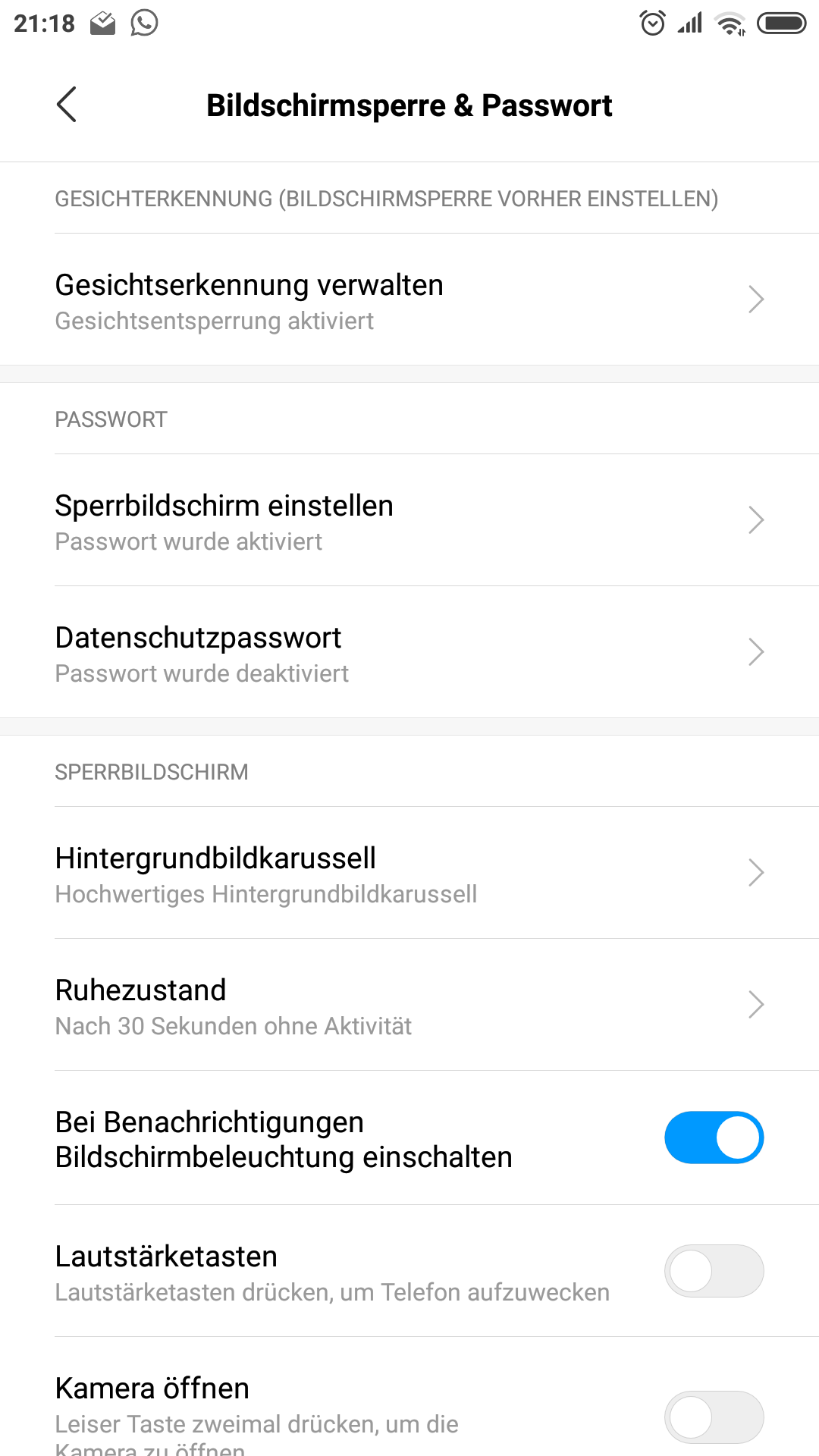This screenshot has height=1456, width=819.
Task: Disable Bildschirmbeleuchtung bei Benachrichtigungen
Action: (714, 1137)
